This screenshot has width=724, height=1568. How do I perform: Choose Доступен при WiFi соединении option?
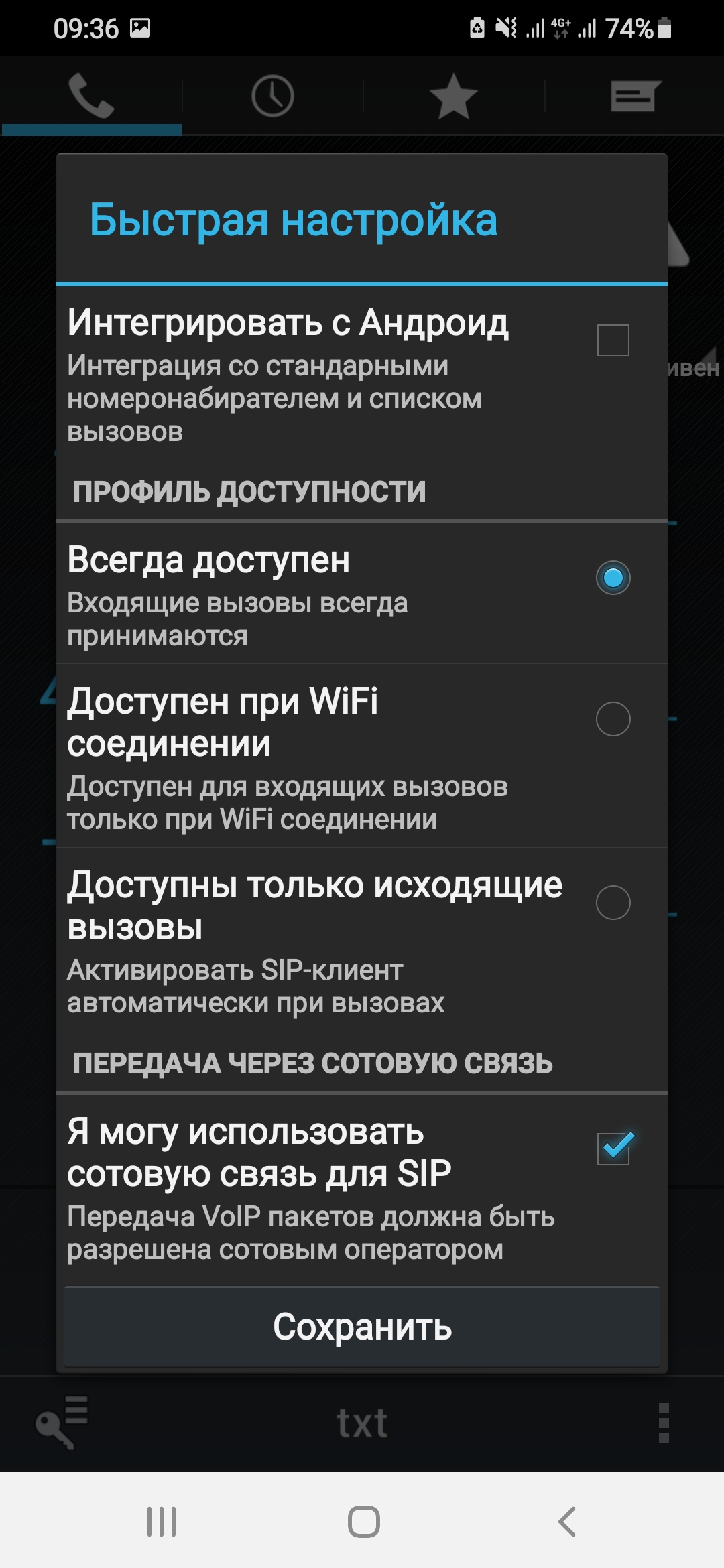[613, 719]
